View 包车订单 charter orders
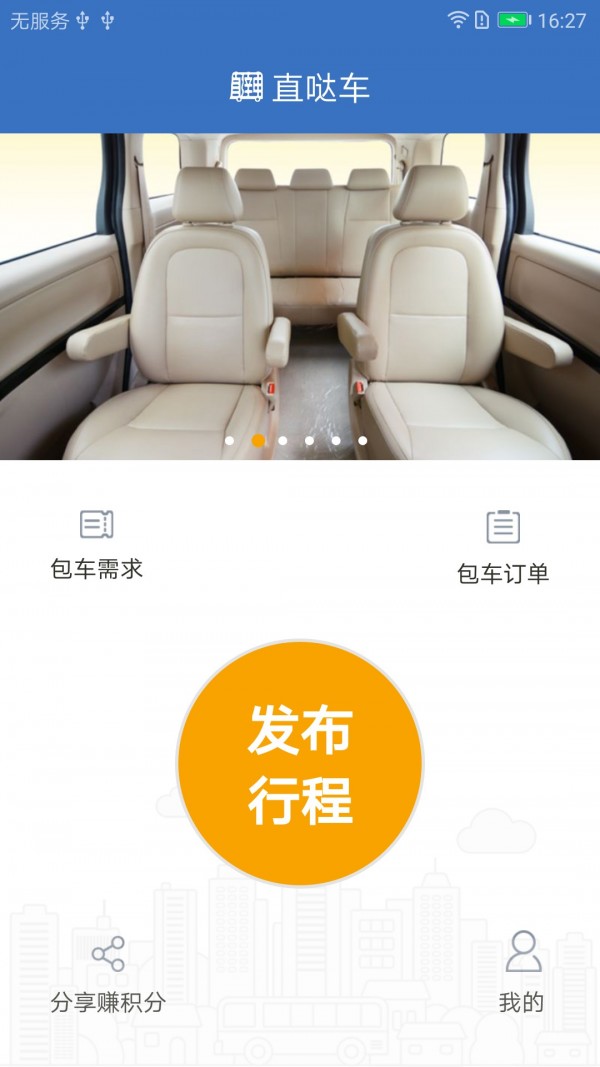Screen dimensions: 600x1067 tap(503, 547)
